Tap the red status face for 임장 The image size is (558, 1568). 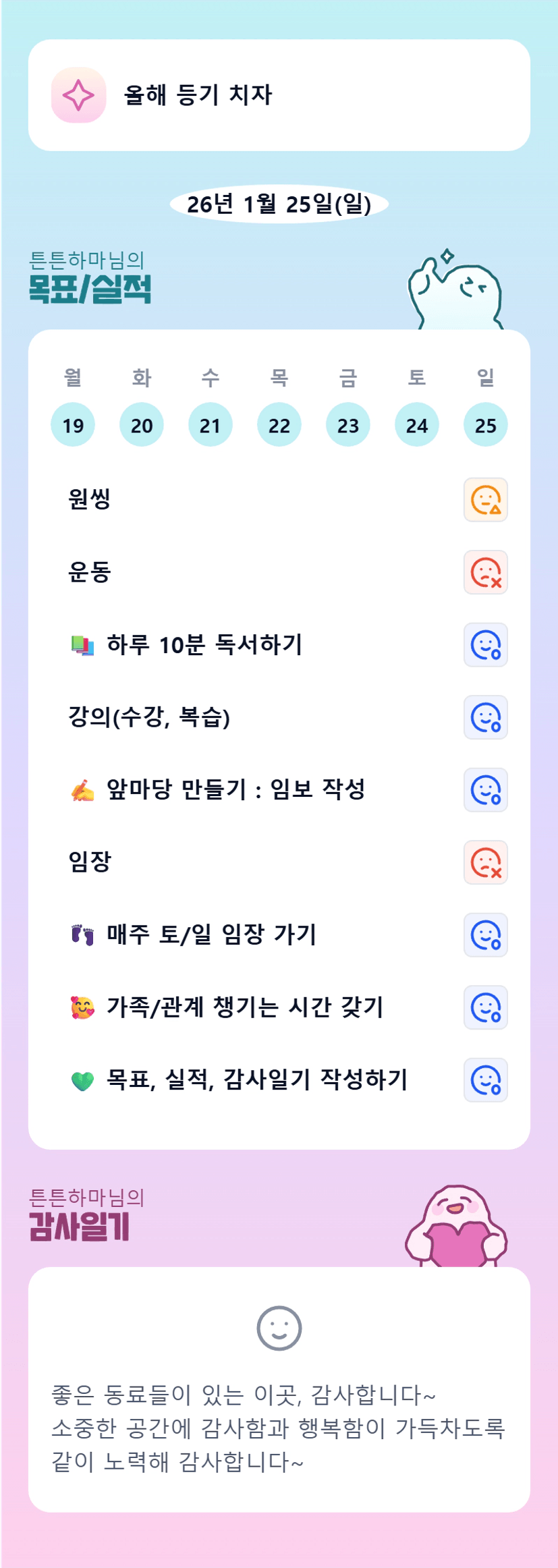[x=486, y=862]
